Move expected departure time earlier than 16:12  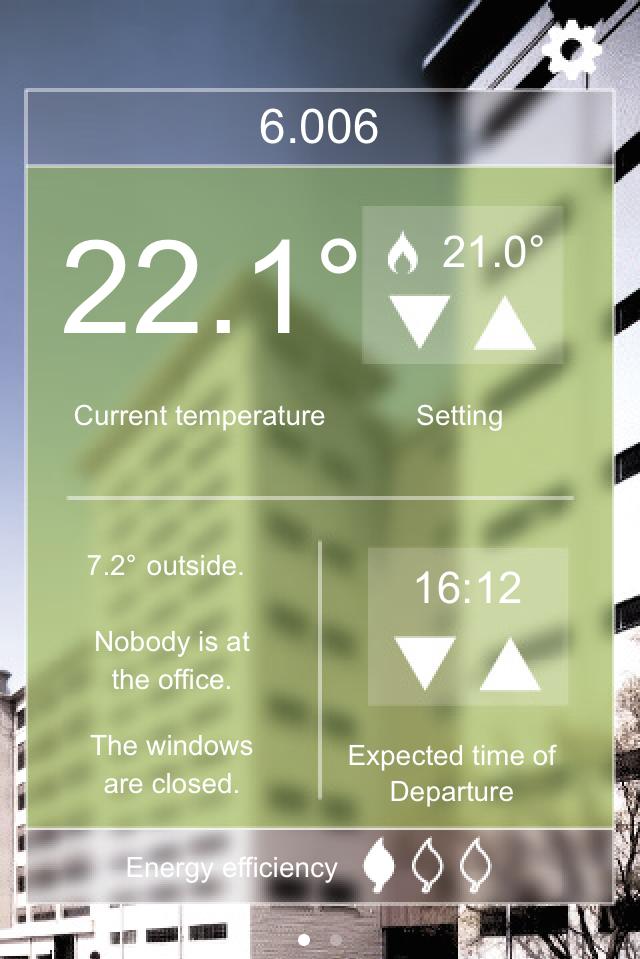425,663
